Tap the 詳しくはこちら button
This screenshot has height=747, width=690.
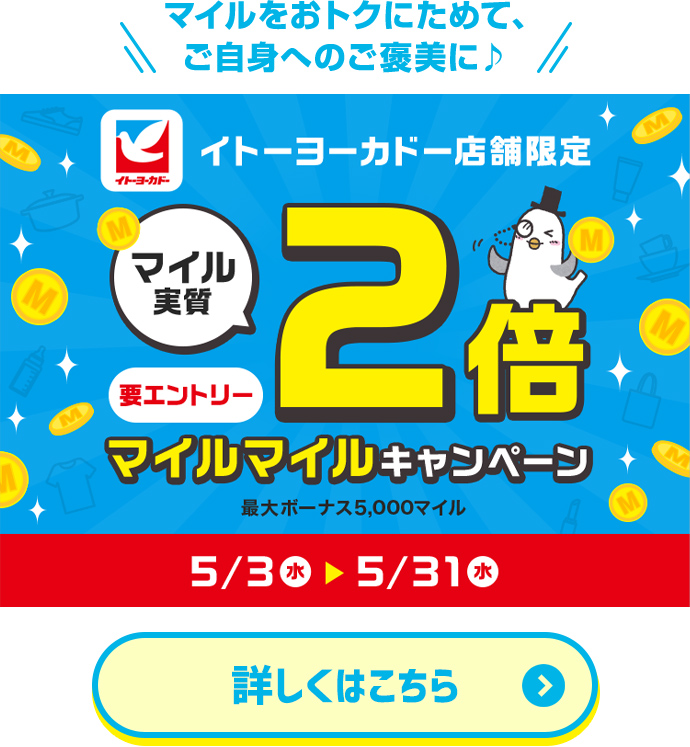(345, 687)
